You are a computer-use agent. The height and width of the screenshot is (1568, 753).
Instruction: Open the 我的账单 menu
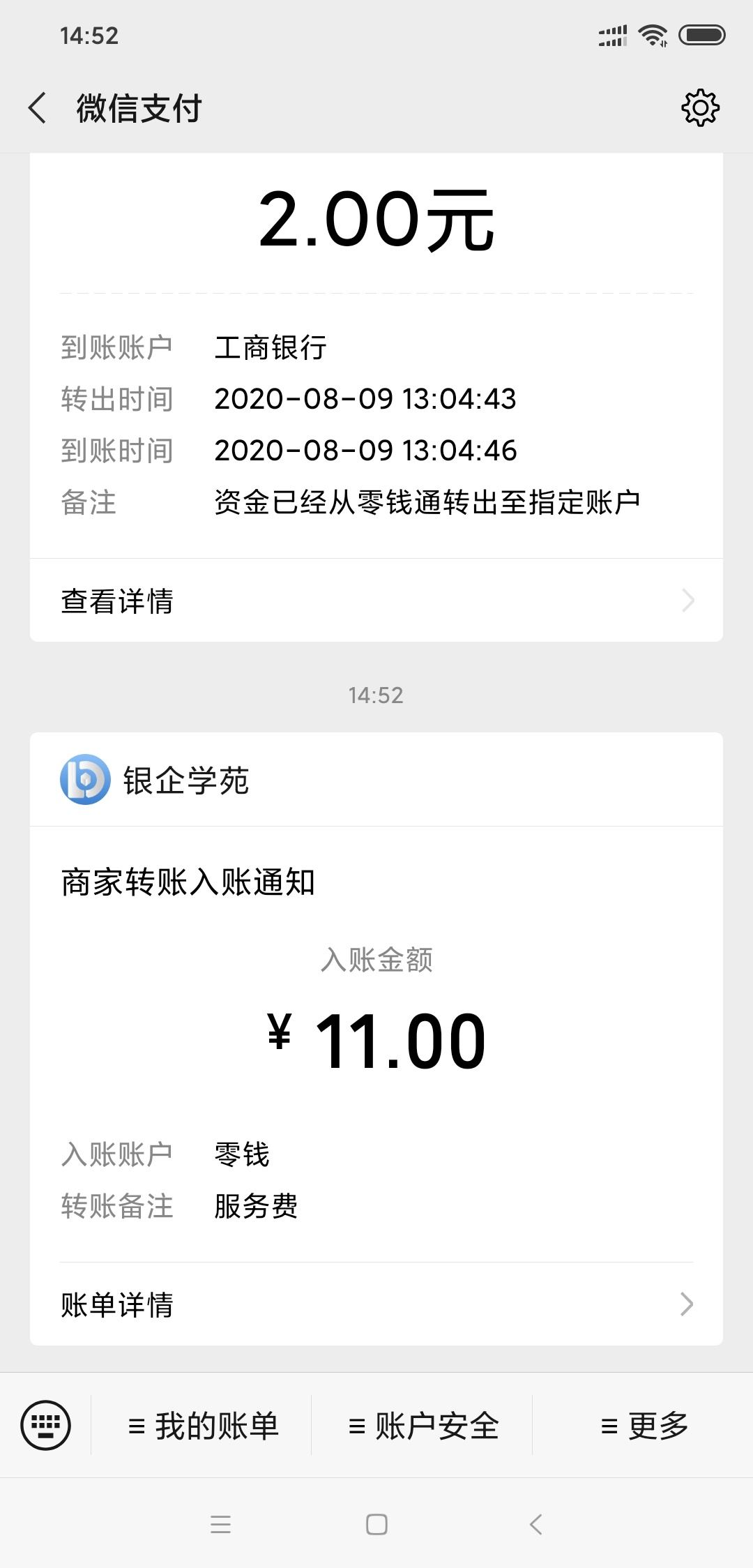(203, 1425)
